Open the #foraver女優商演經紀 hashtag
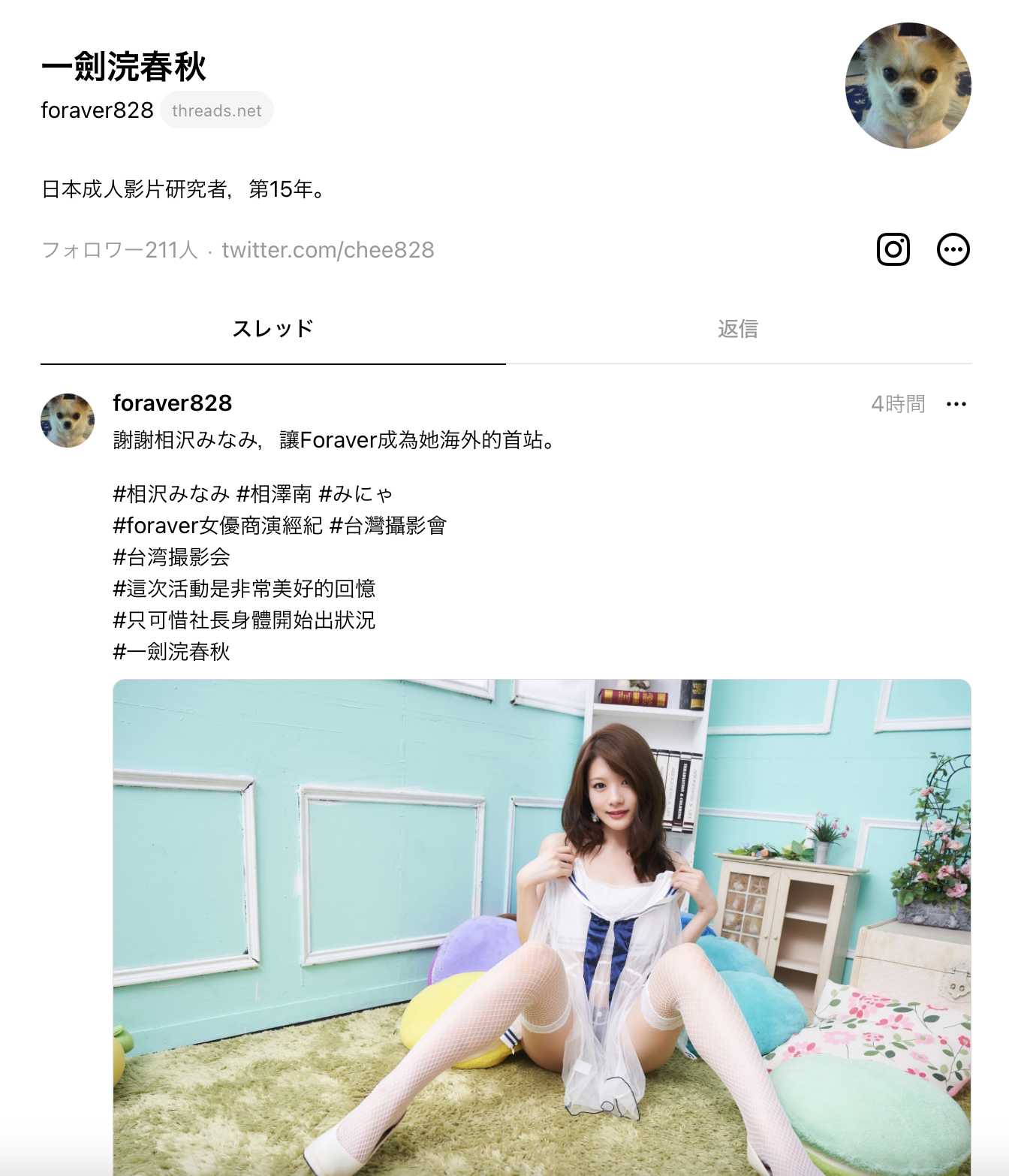The height and width of the screenshot is (1176, 1009). (x=218, y=526)
